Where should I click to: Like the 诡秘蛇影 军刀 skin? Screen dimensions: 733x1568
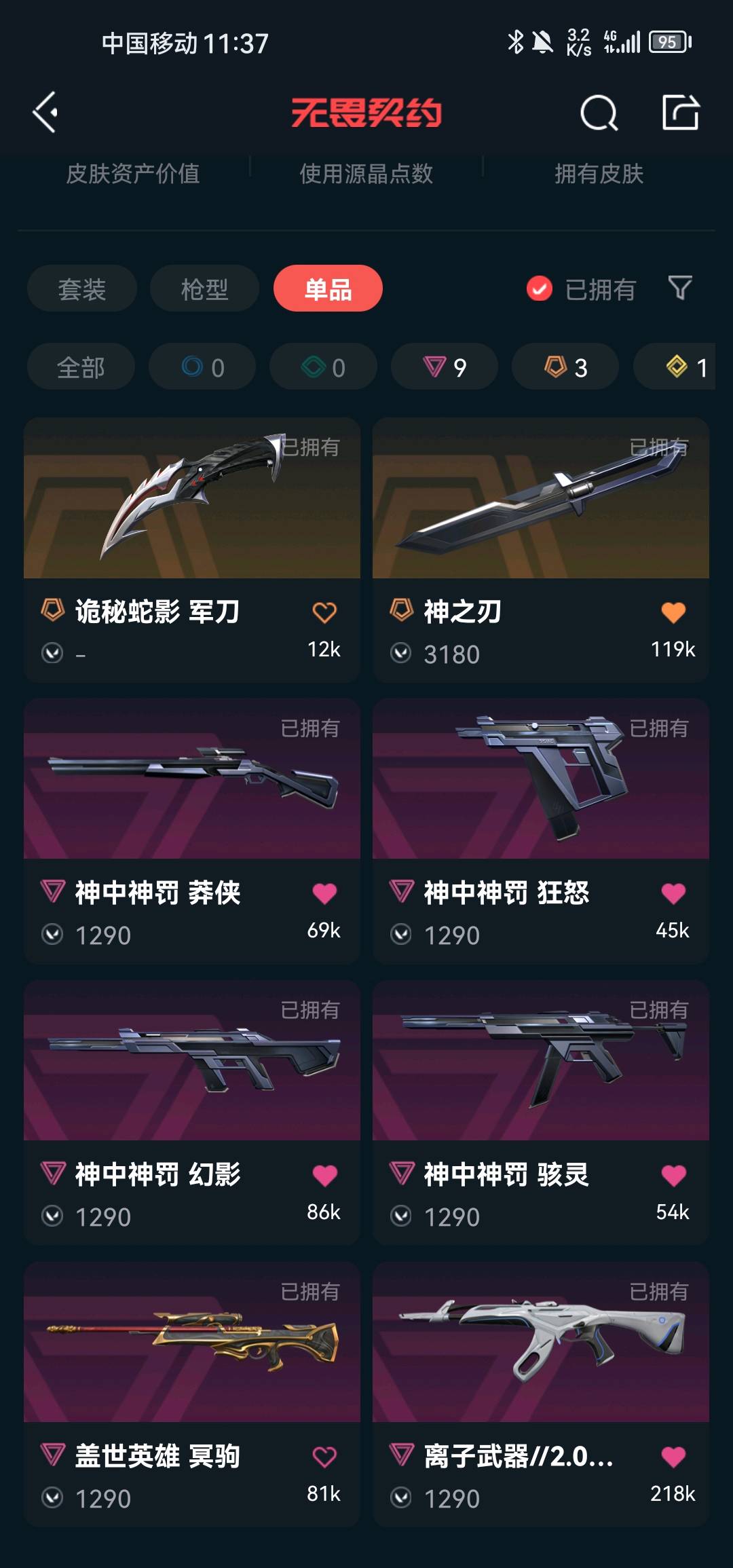[324, 612]
